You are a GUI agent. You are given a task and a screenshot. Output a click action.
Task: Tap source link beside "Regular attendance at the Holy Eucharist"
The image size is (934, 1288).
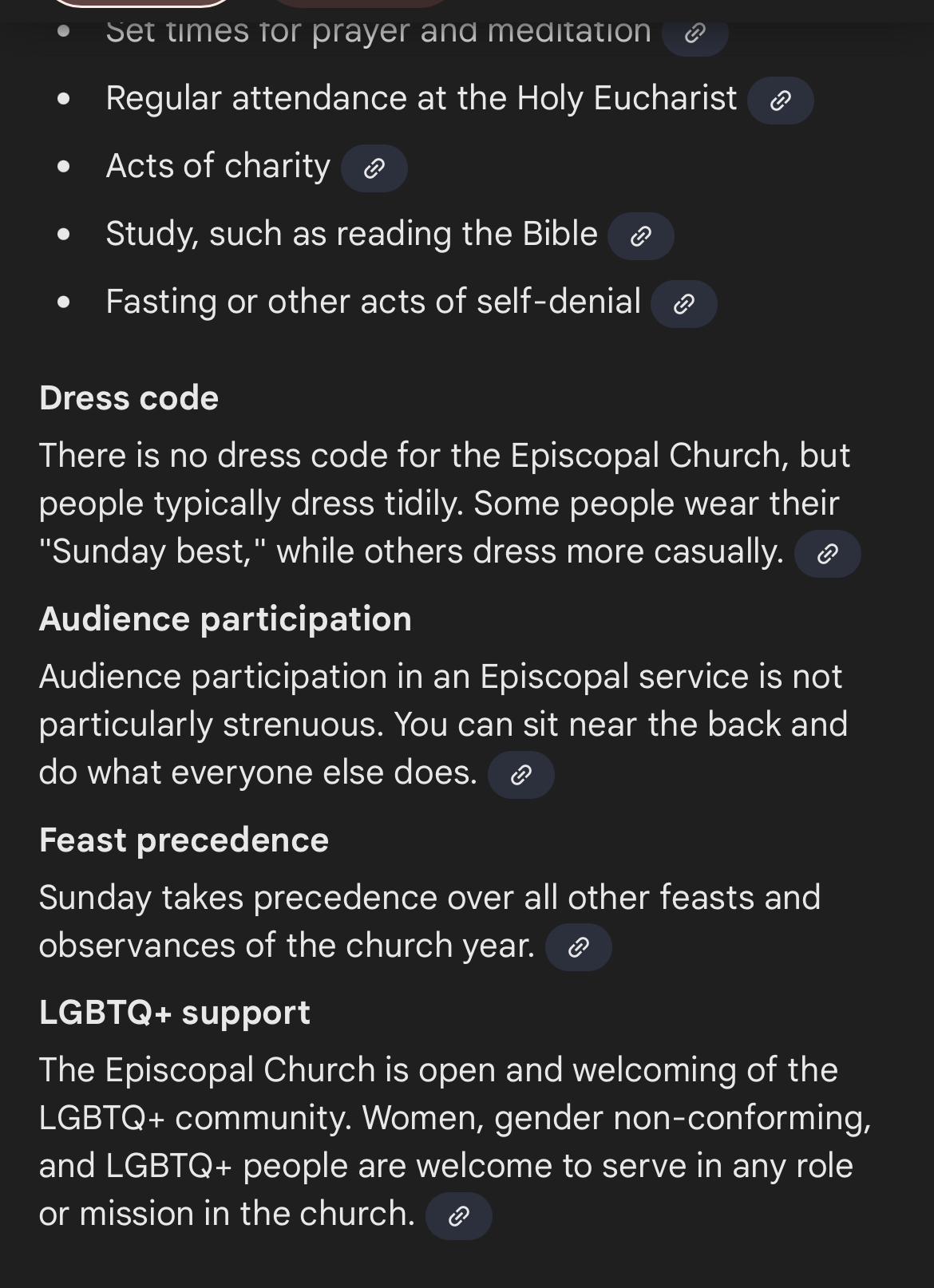click(x=780, y=101)
